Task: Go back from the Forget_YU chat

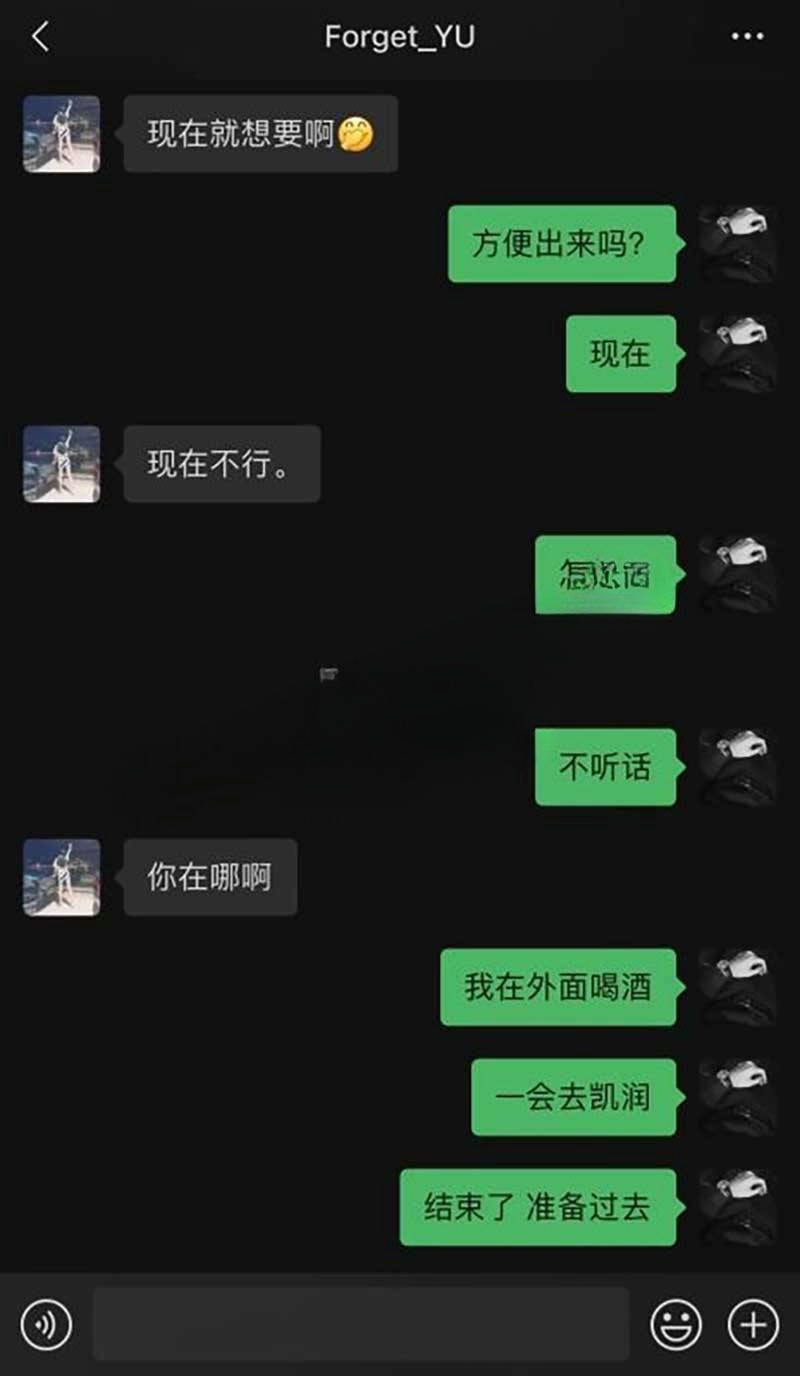Action: (40, 38)
